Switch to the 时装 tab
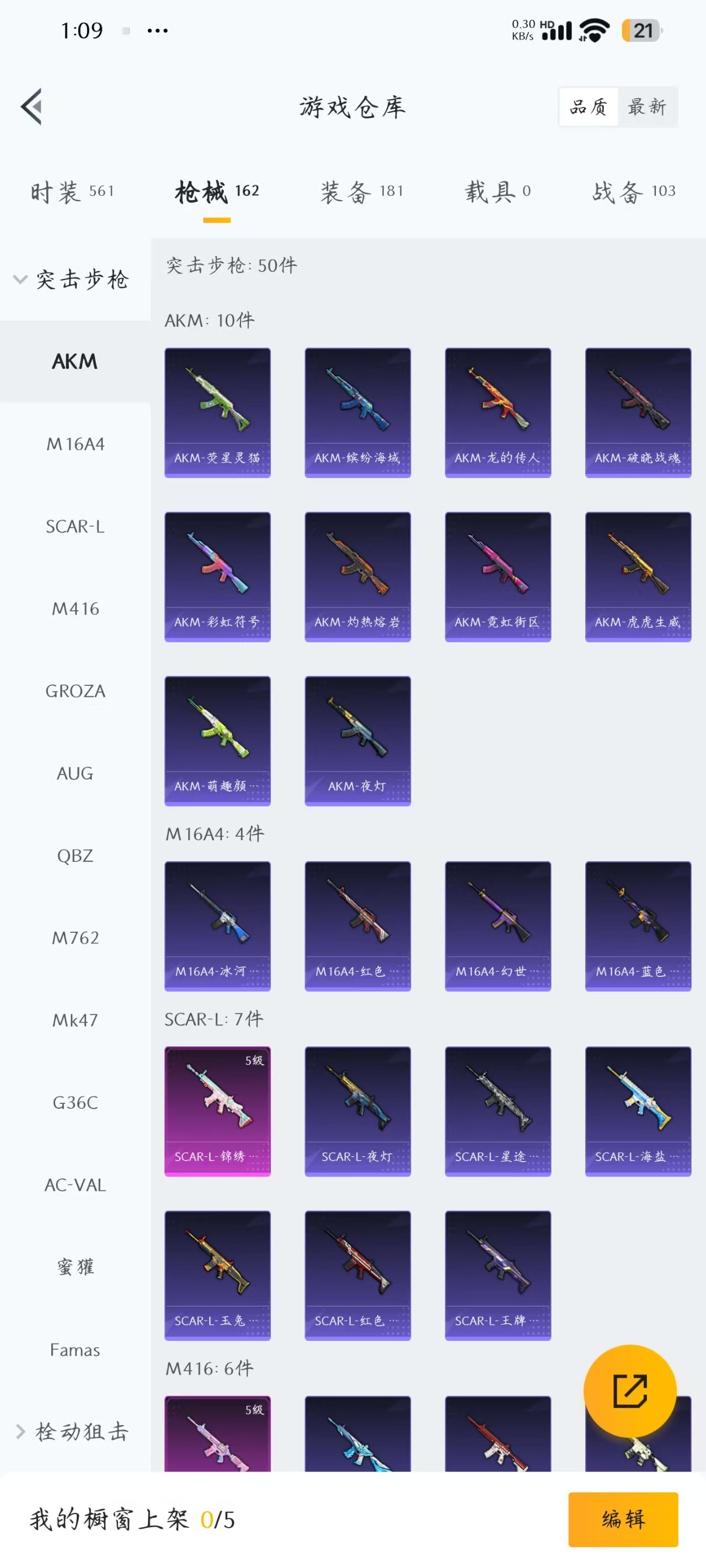 (72, 192)
